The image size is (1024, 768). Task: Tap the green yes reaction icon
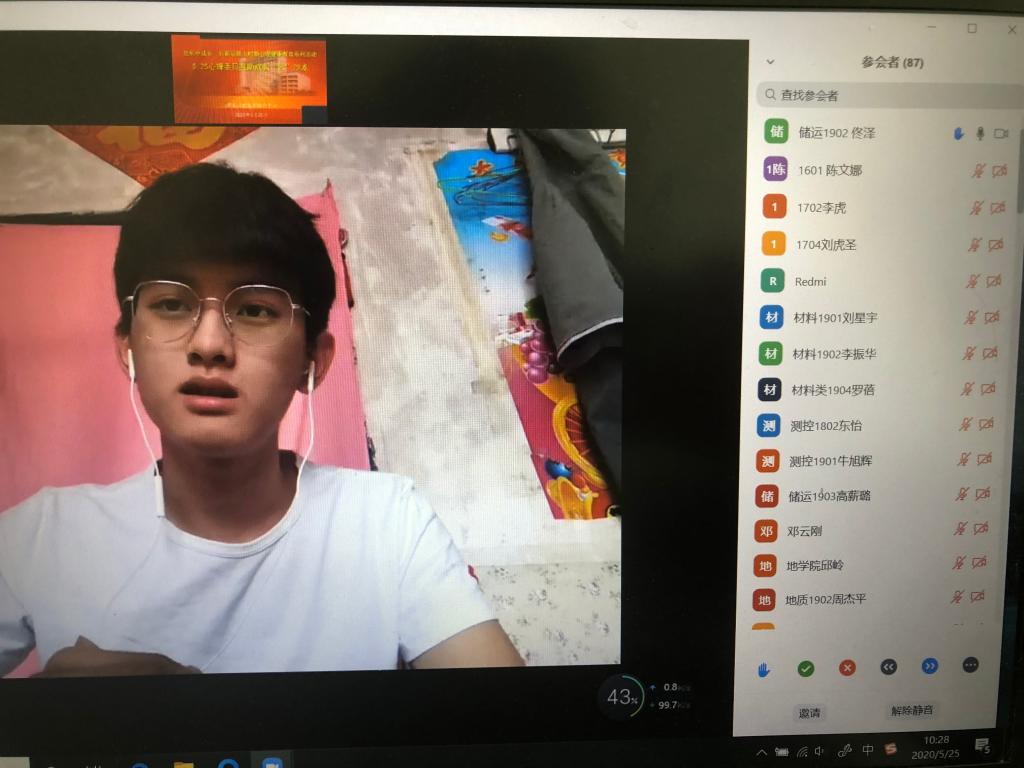806,668
